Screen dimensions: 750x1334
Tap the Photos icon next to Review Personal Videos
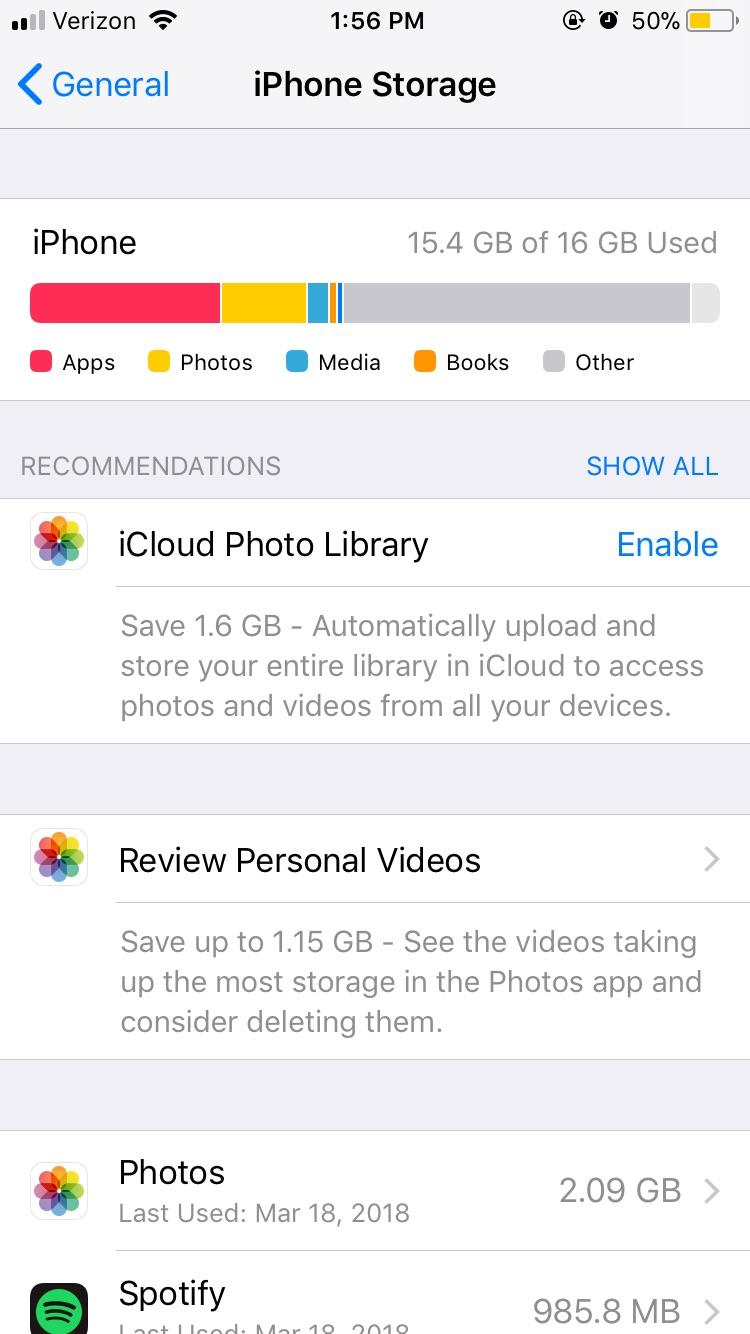58,857
